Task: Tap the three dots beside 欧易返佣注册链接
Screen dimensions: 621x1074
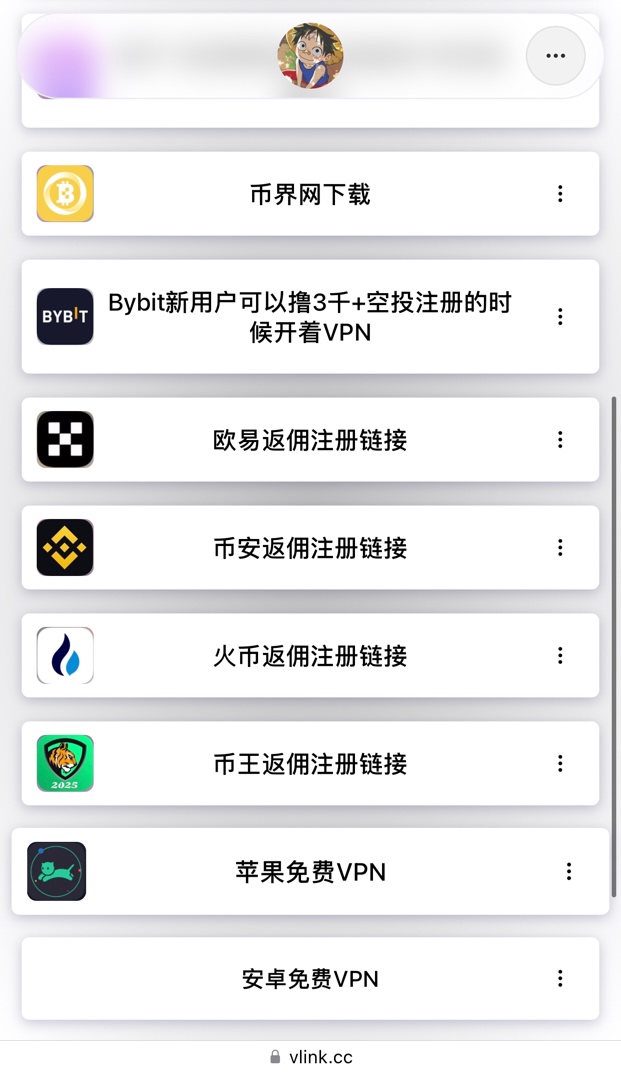Action: 560,440
